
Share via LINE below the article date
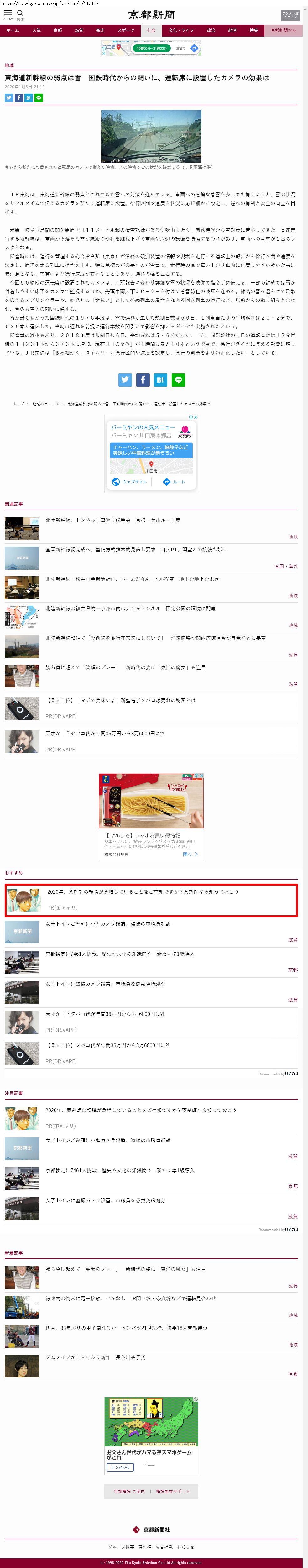coord(38,98)
